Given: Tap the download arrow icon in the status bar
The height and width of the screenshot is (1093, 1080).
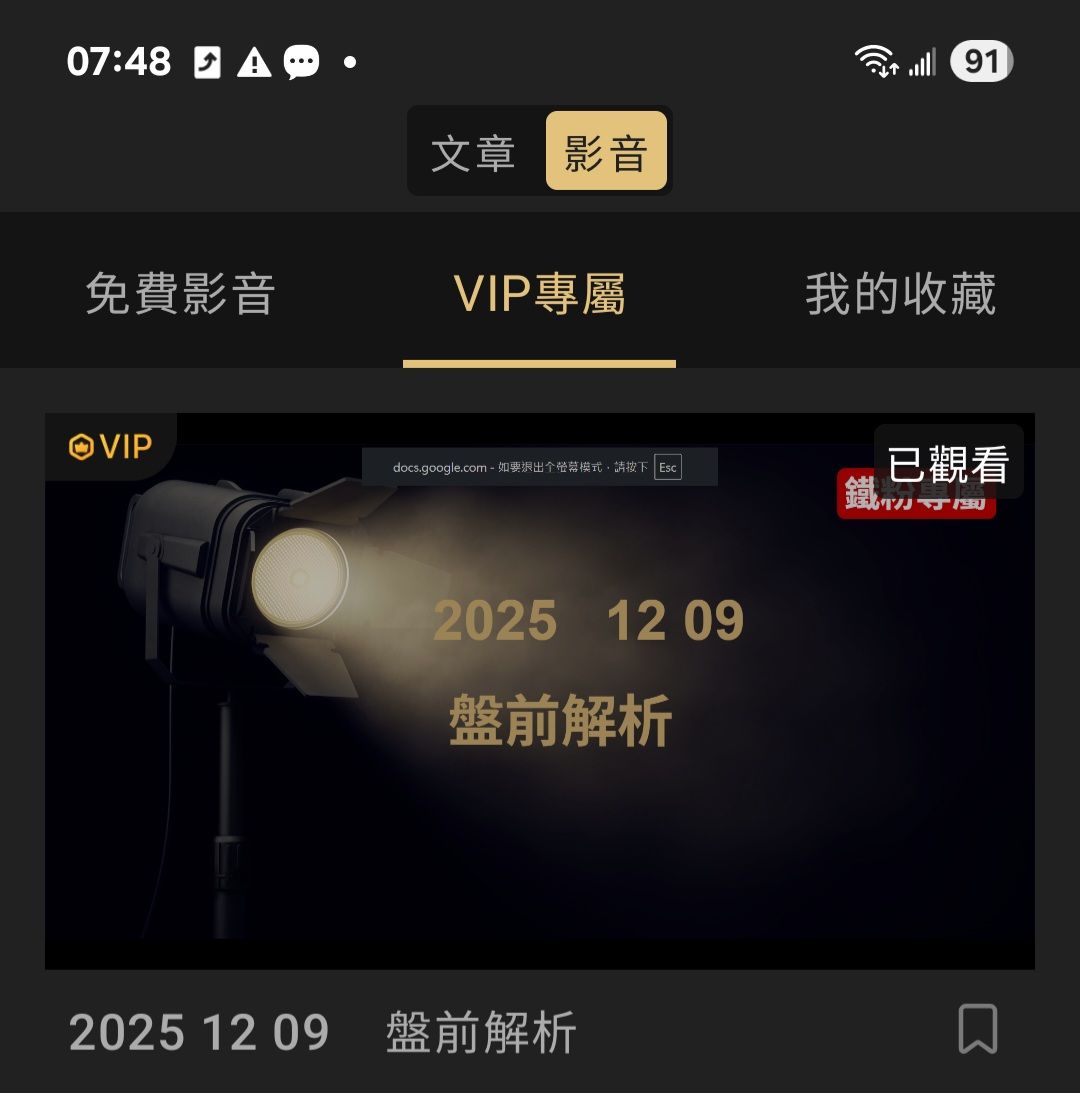Looking at the screenshot, I should click(x=207, y=62).
